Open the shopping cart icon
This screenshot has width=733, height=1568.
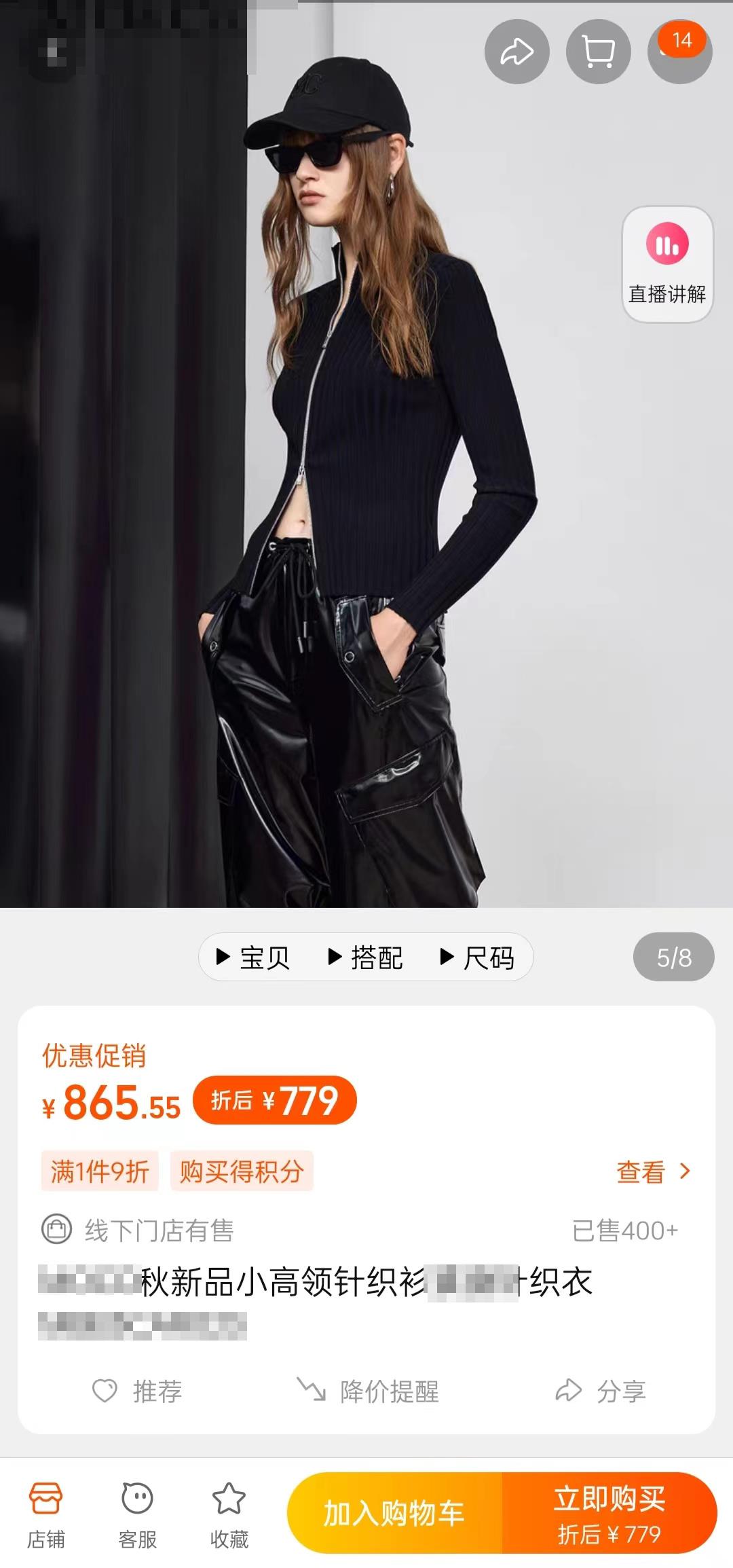tap(598, 52)
